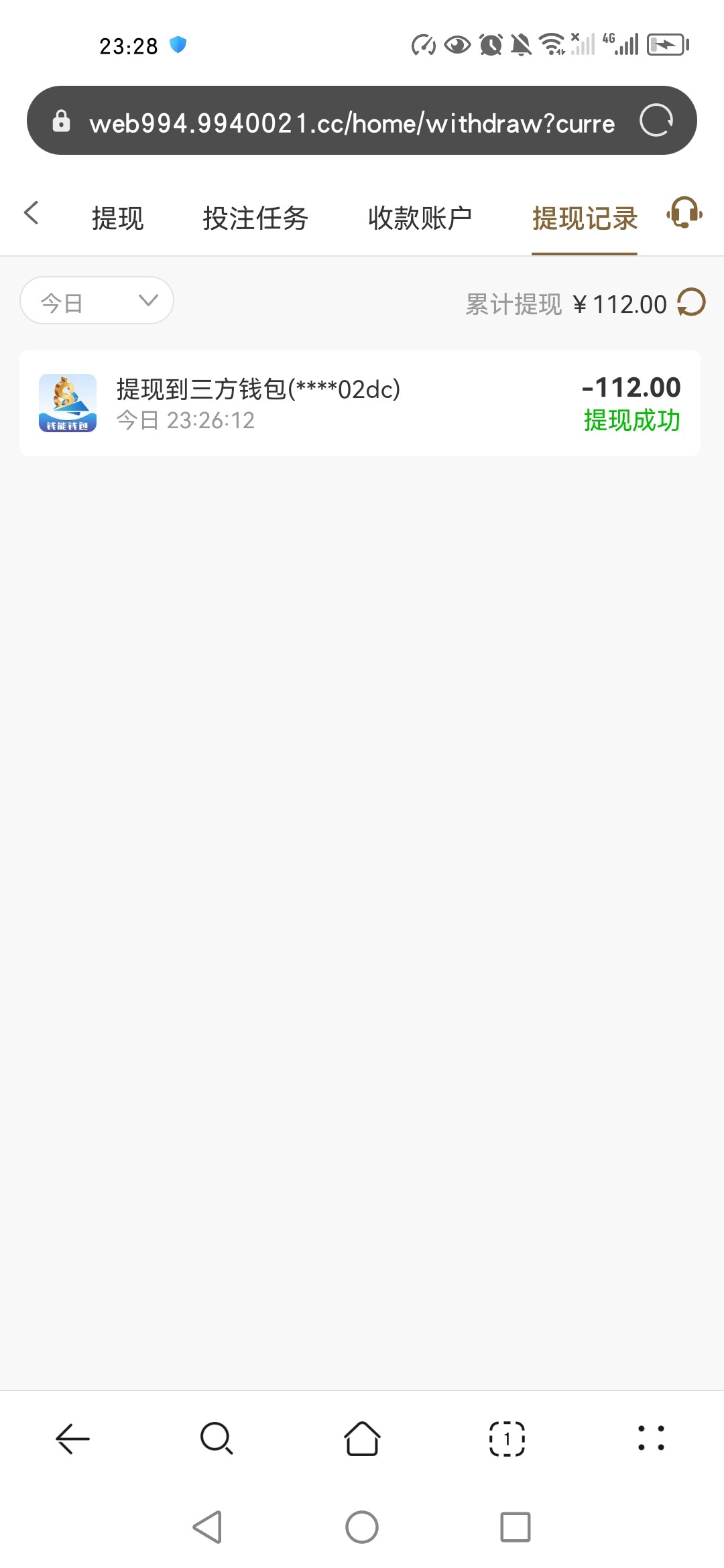Go to the browser home page
724x1568 pixels.
(x=362, y=1439)
